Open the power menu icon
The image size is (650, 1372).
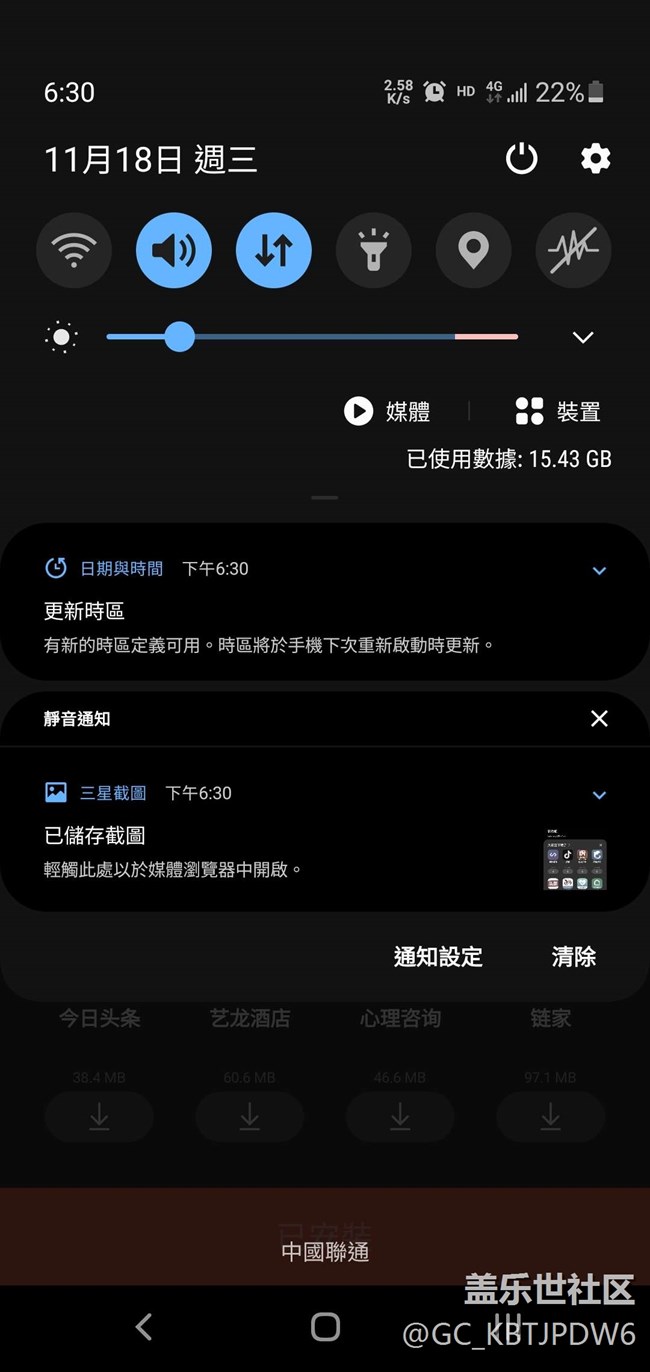pyautogui.click(x=521, y=158)
